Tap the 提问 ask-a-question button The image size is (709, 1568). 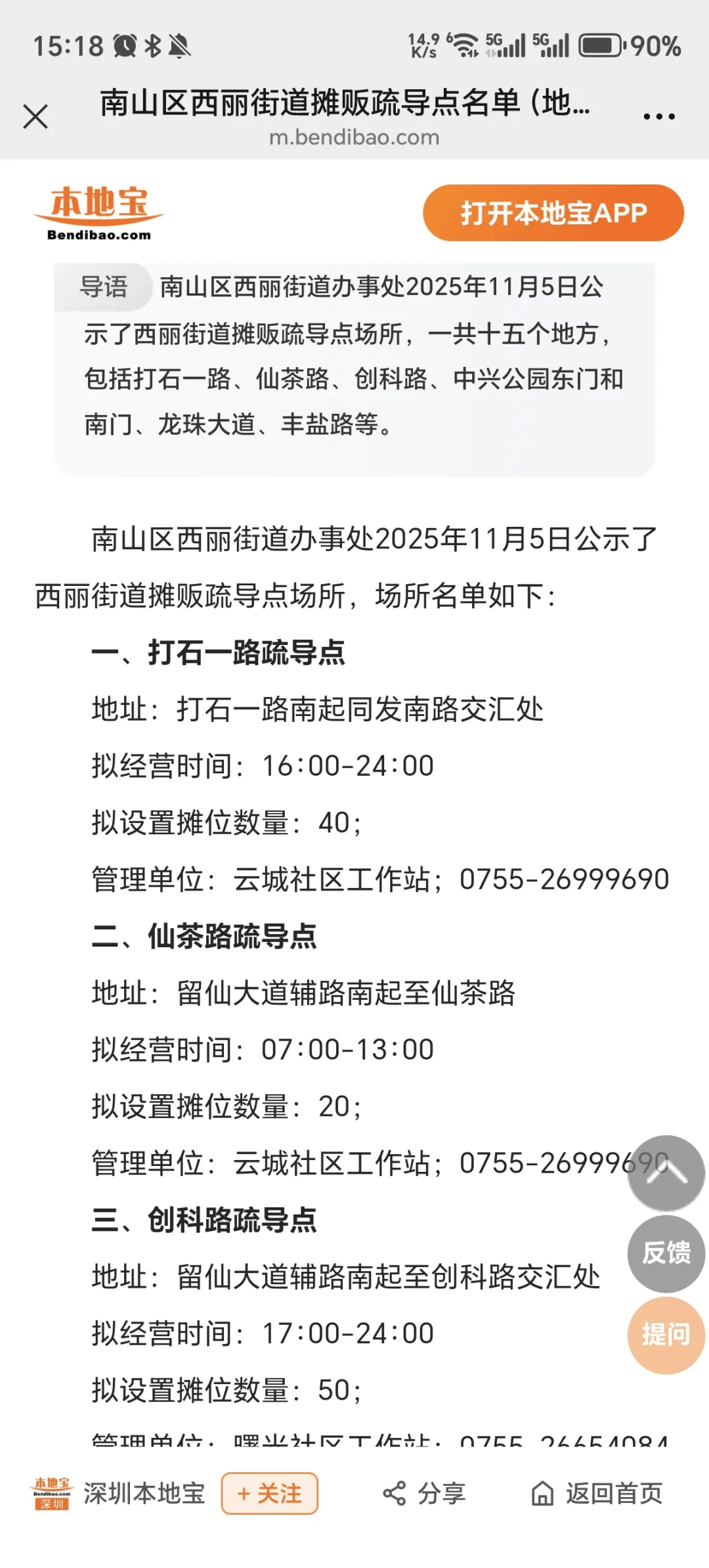click(666, 1335)
